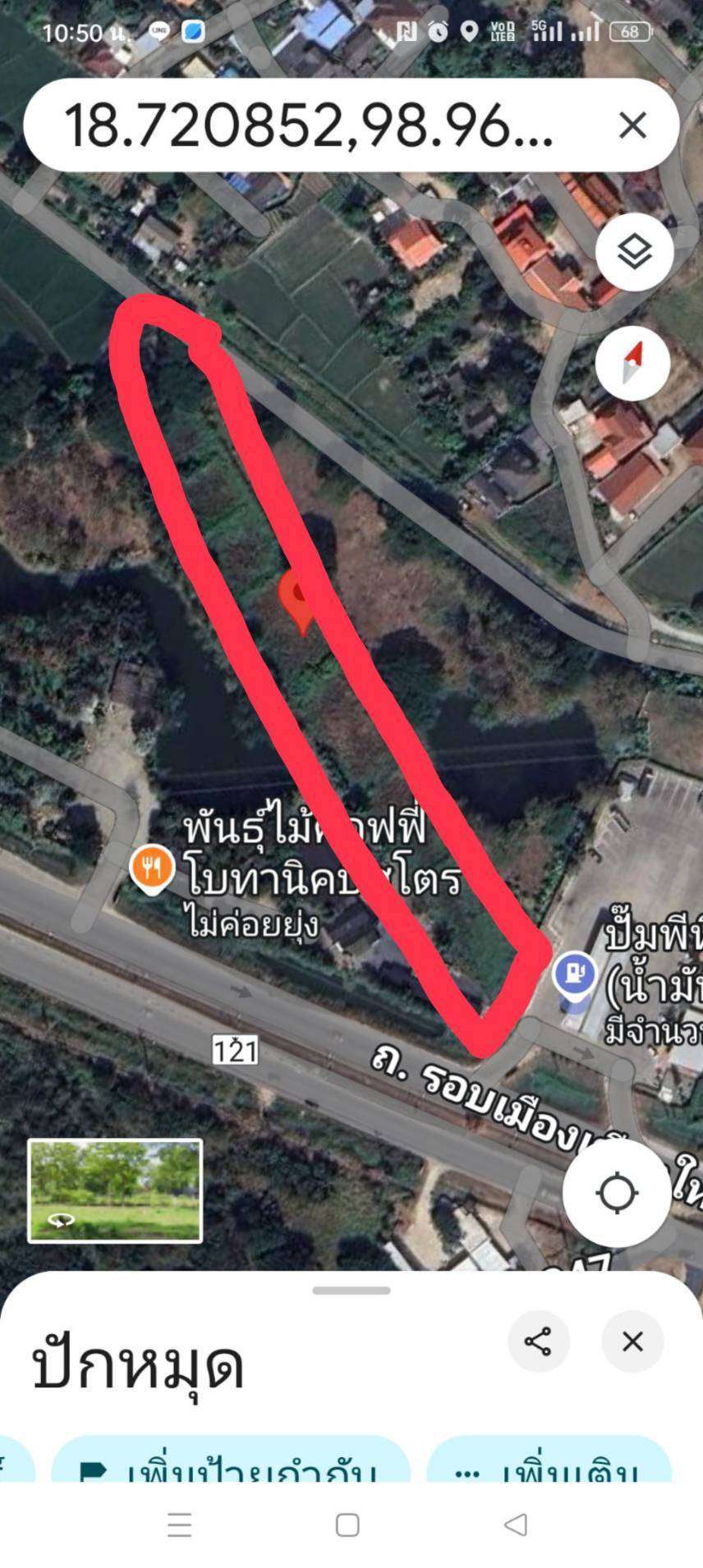
Task: Open the Street View thumbnail
Action: tap(115, 1190)
